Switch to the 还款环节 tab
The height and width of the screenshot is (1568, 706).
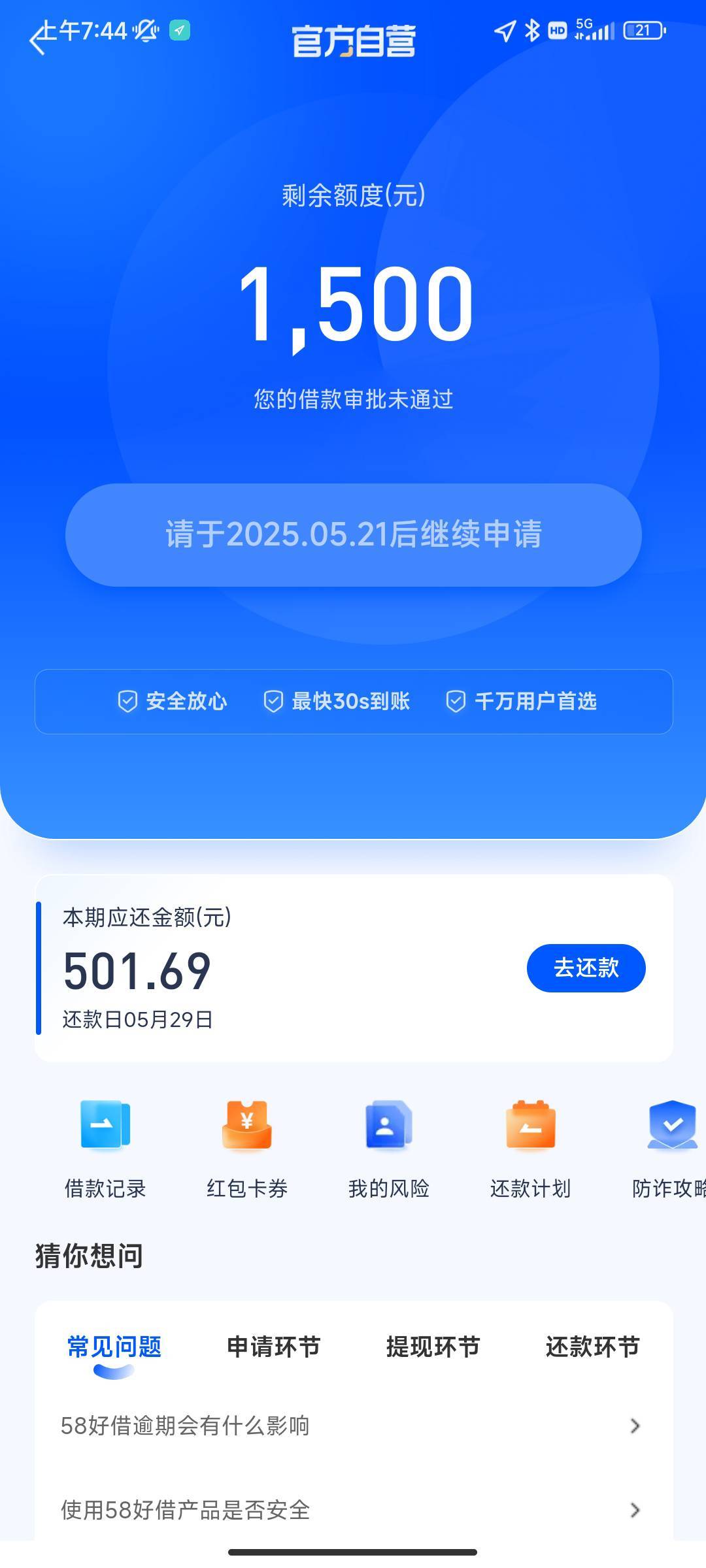(593, 1347)
